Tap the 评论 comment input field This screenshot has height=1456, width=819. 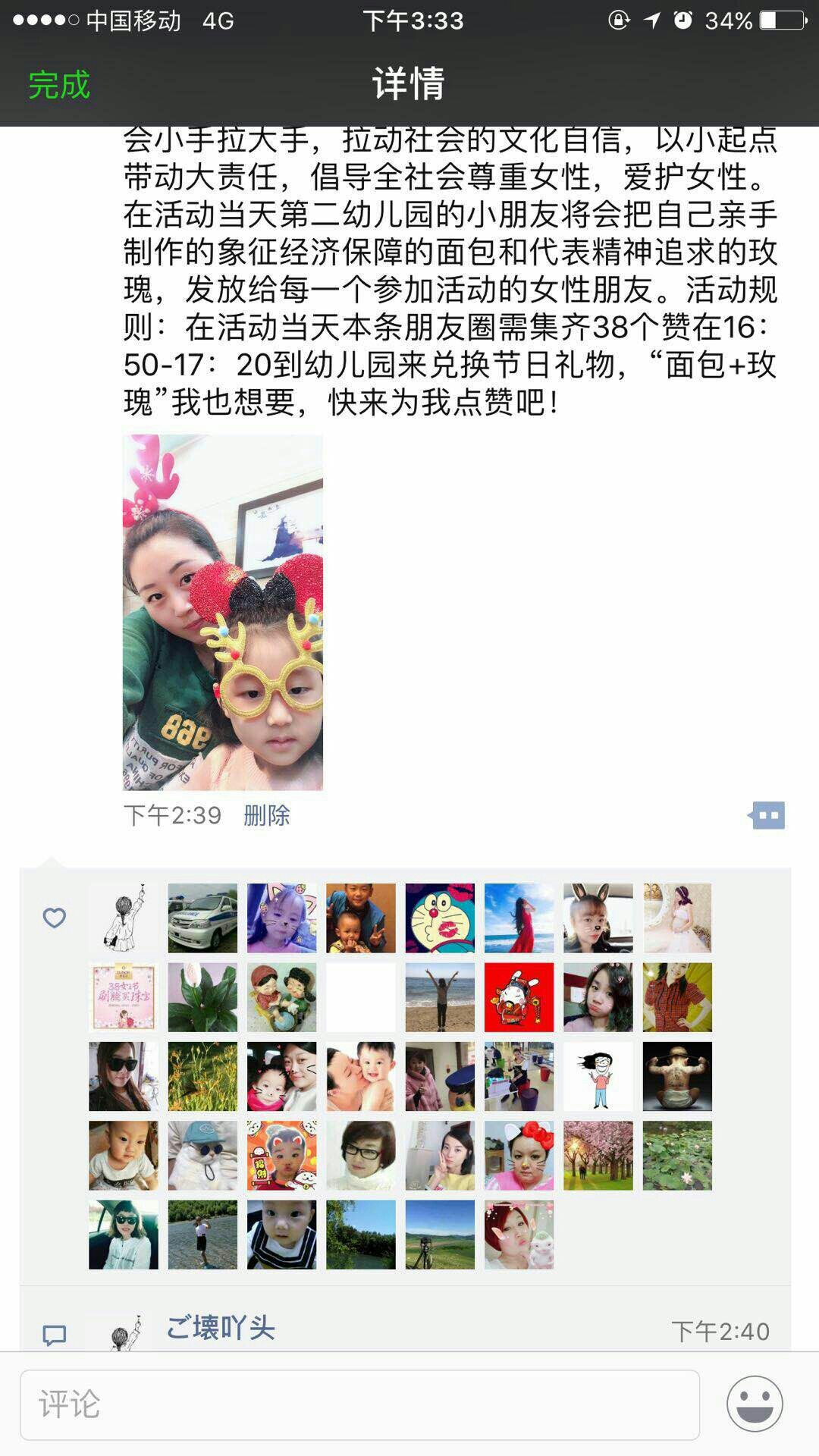[x=359, y=1404]
